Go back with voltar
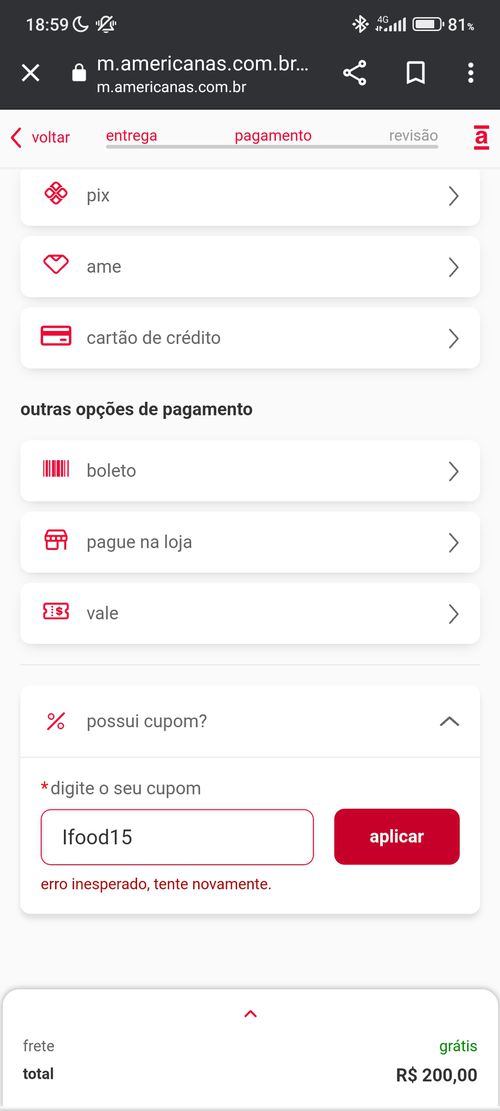 pos(40,137)
